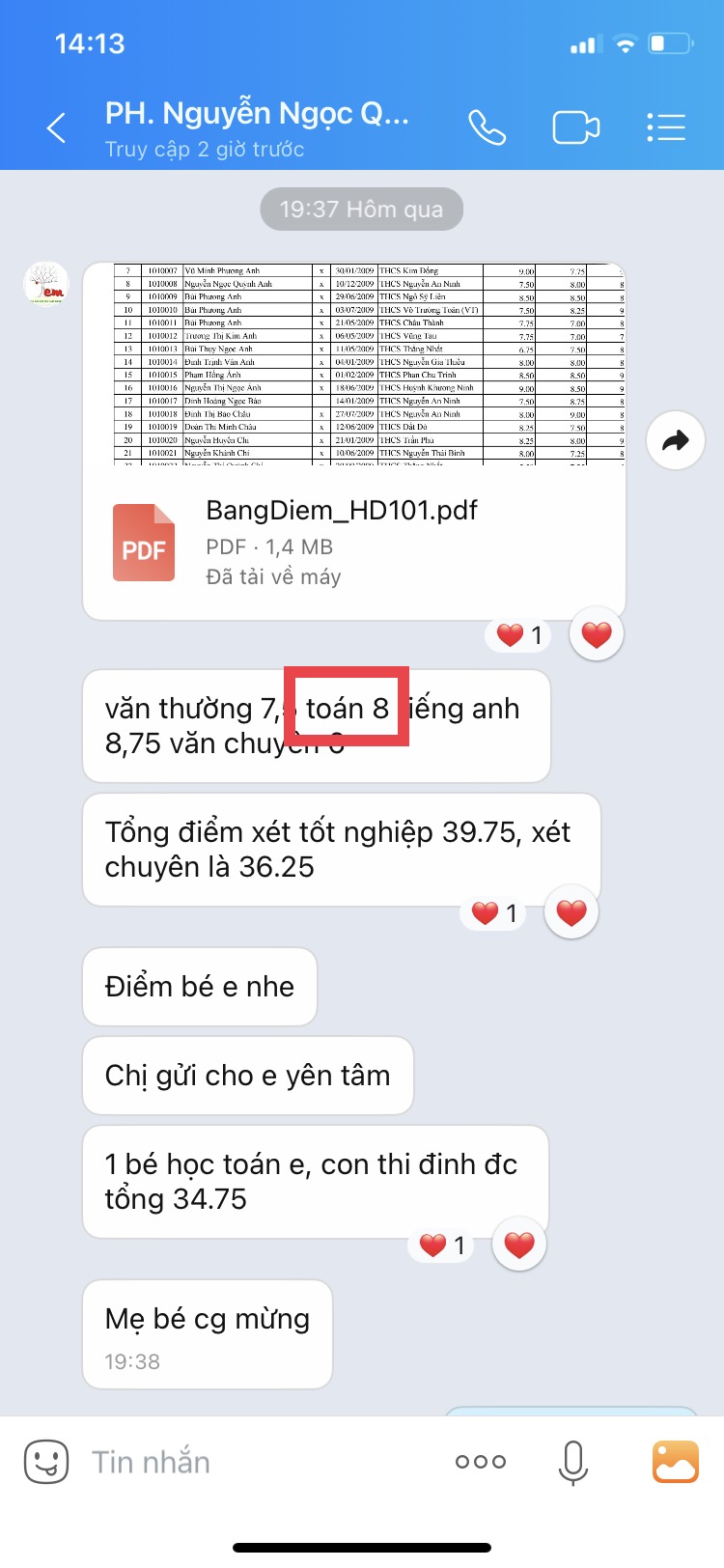Tap the sender's avatar beside the PDF

[x=46, y=285]
